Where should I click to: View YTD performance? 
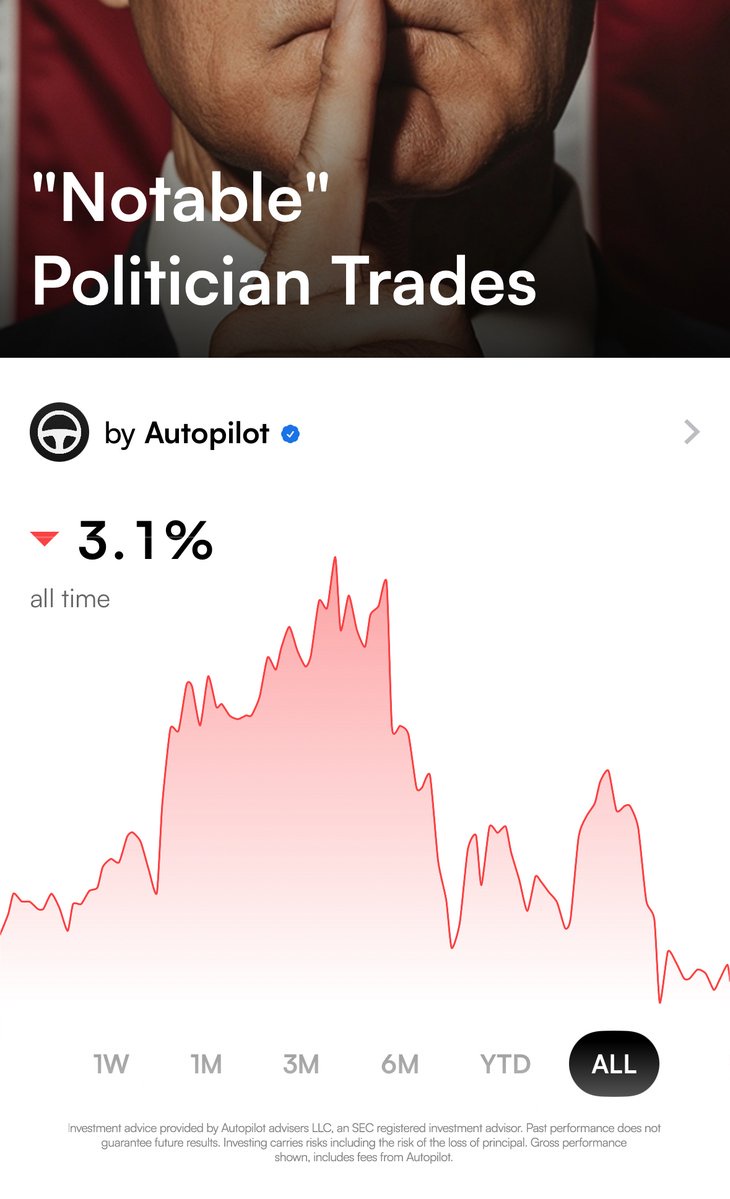[x=505, y=1064]
